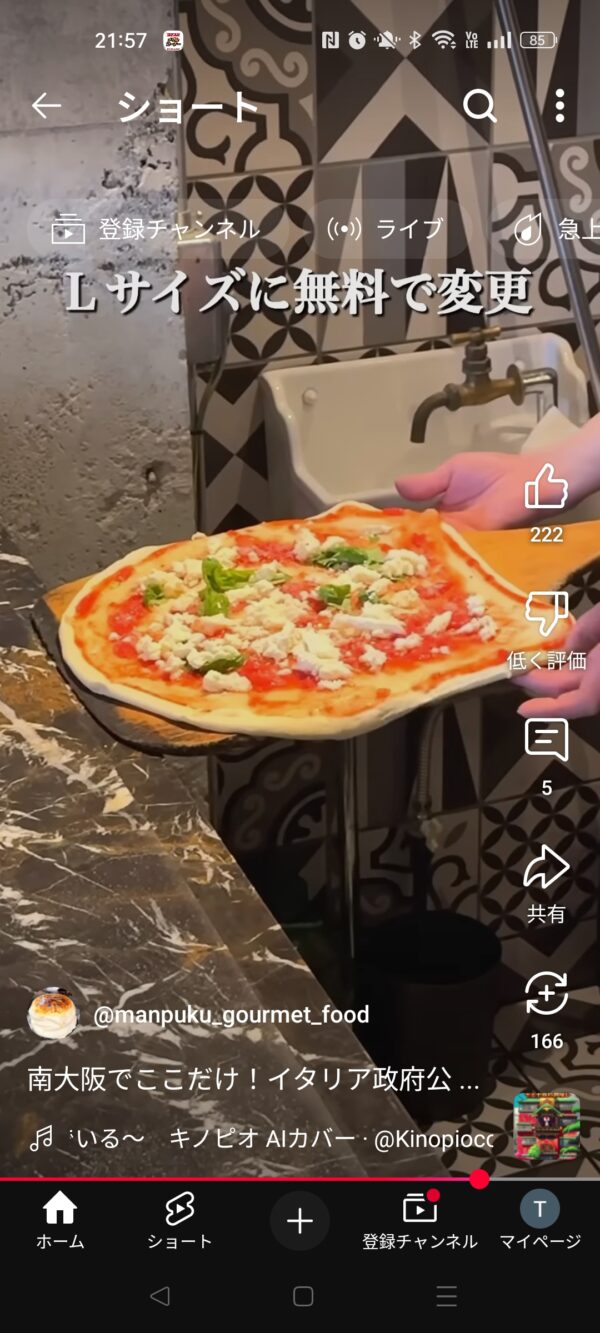Dislike this Short with 低く評価
The image size is (600, 1333).
coord(546,615)
